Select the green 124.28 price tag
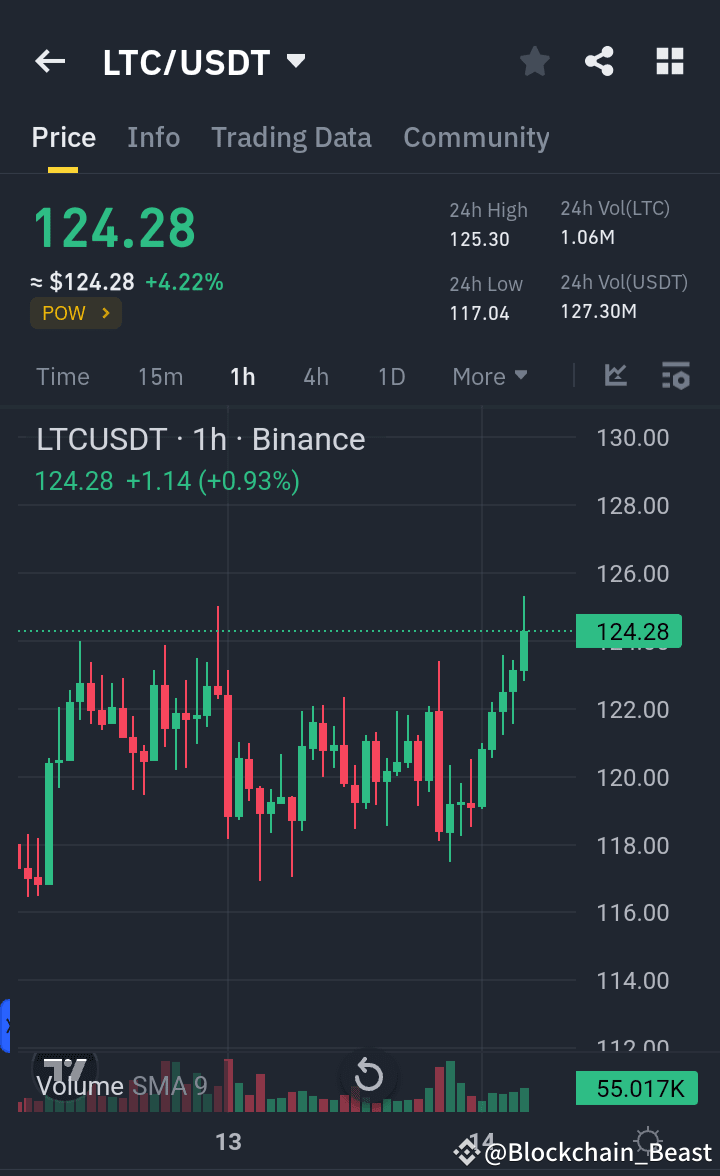This screenshot has height=1176, width=720. click(630, 631)
